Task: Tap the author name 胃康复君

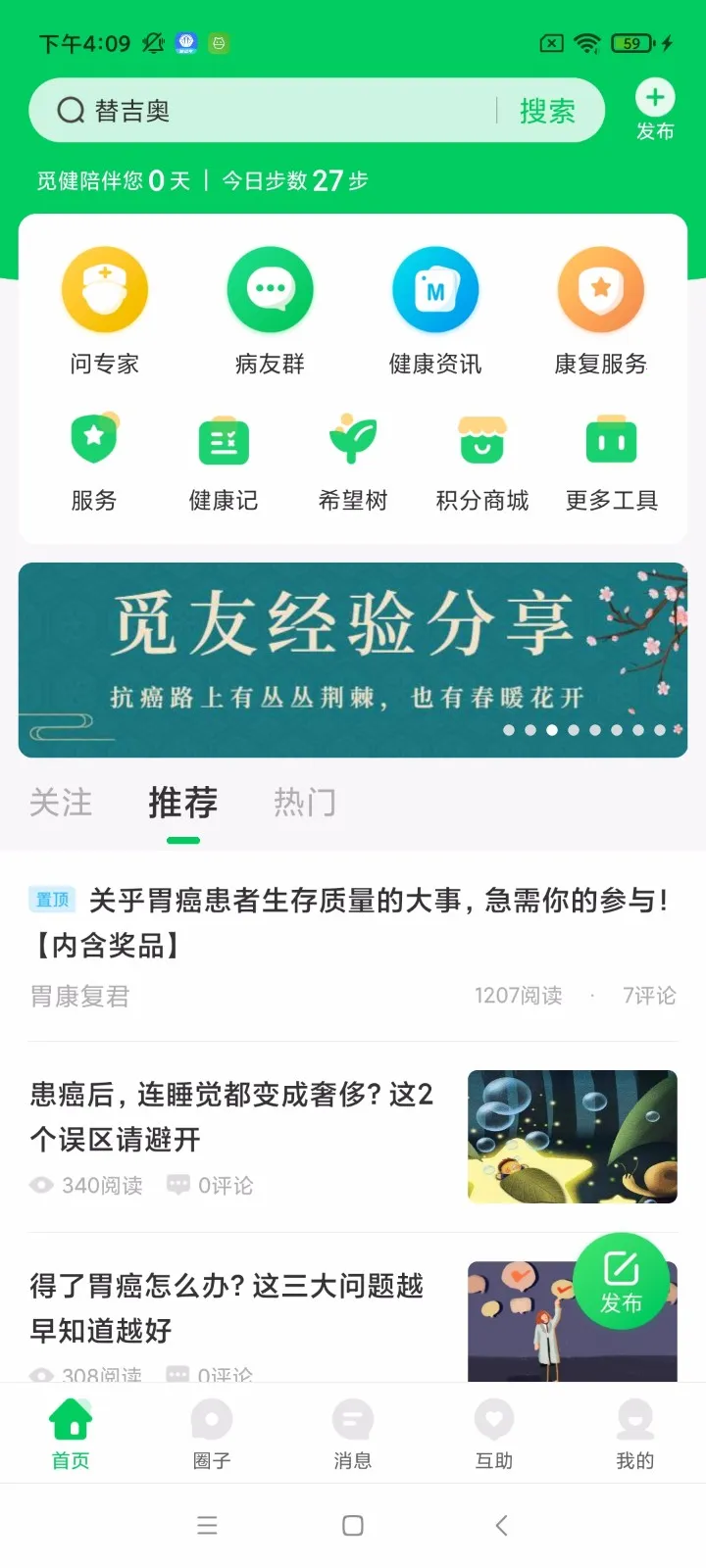Action: (x=79, y=996)
